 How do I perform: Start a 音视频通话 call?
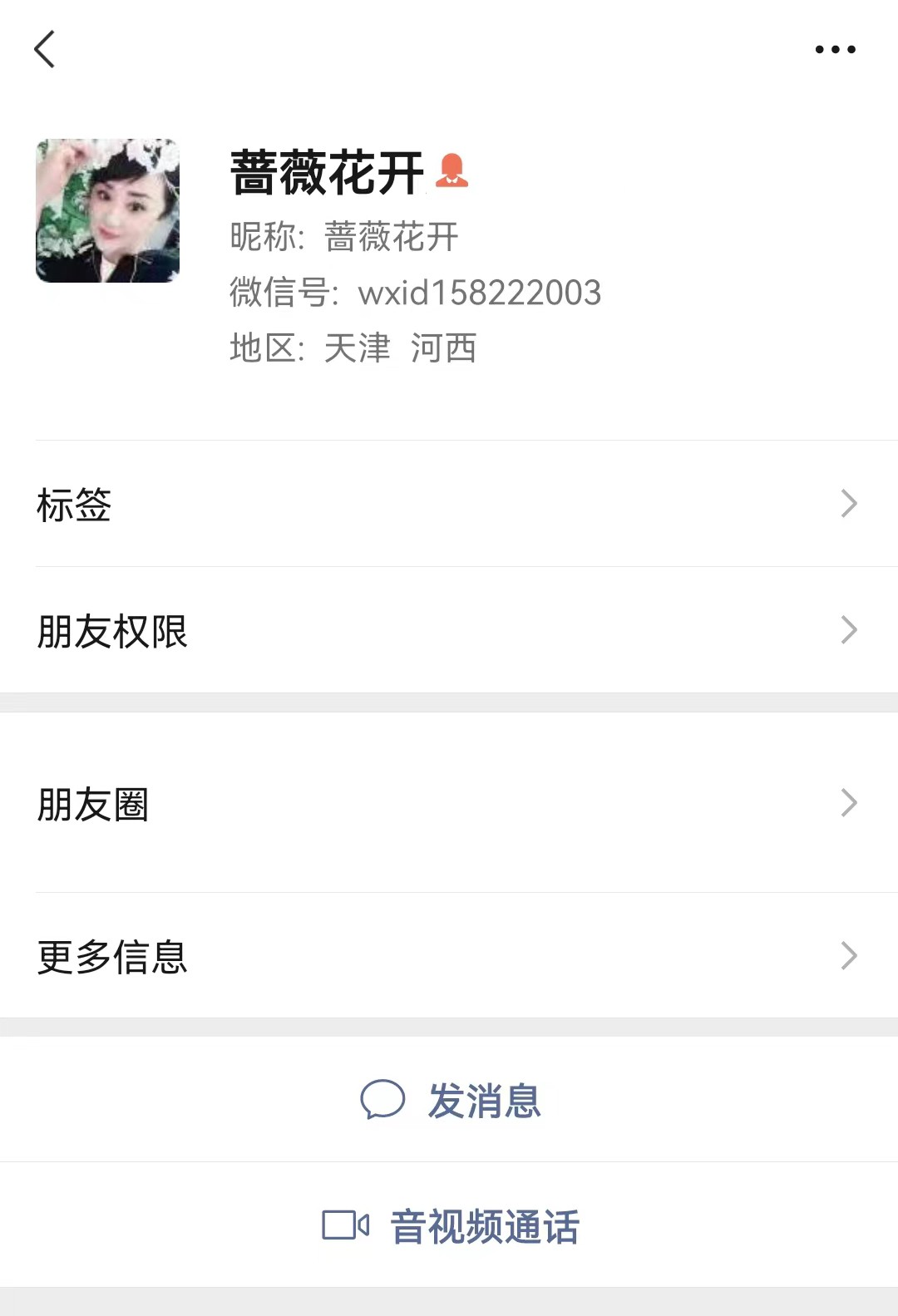click(451, 1226)
